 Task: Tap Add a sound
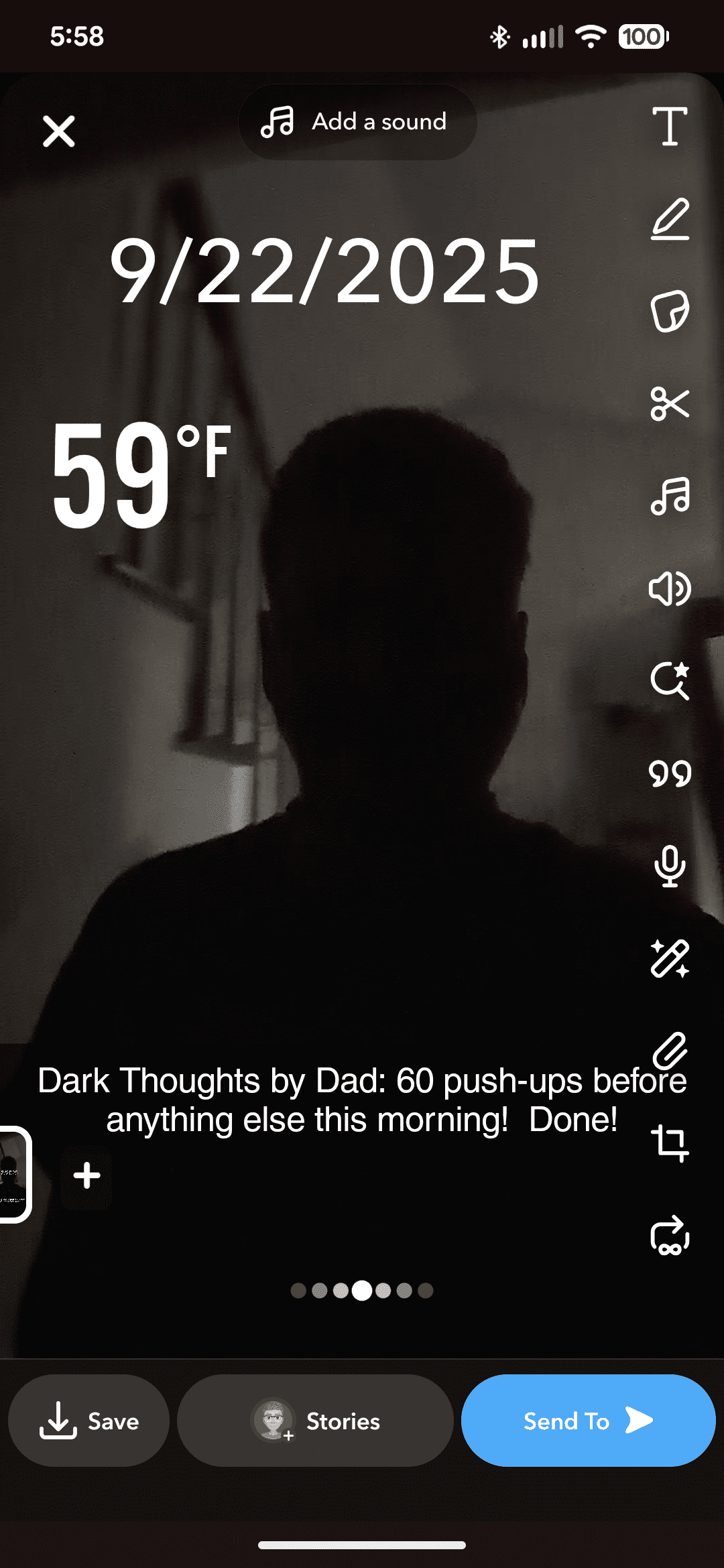(x=357, y=121)
